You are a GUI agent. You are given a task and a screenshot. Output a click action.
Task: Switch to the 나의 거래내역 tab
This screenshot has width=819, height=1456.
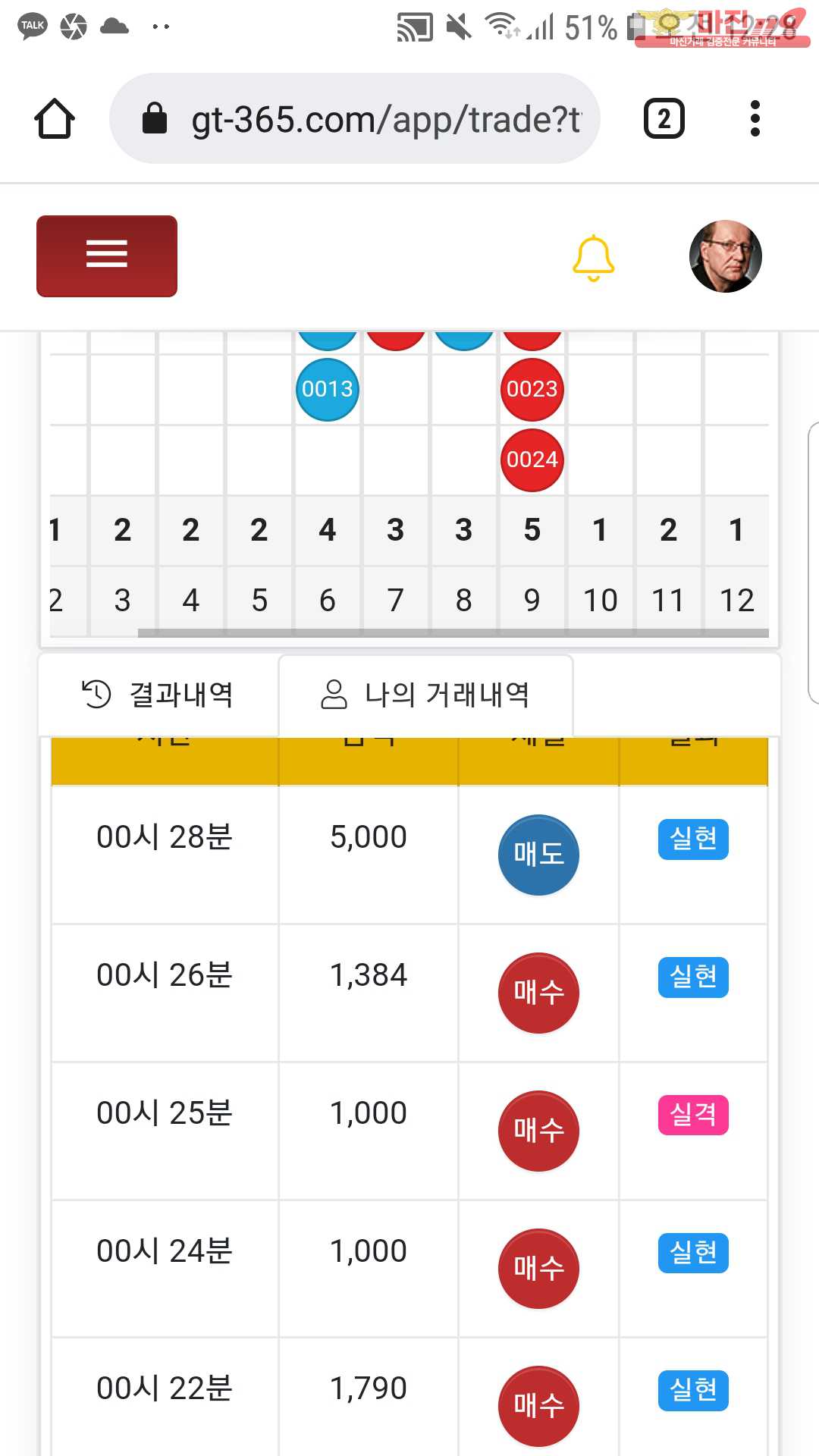point(425,695)
